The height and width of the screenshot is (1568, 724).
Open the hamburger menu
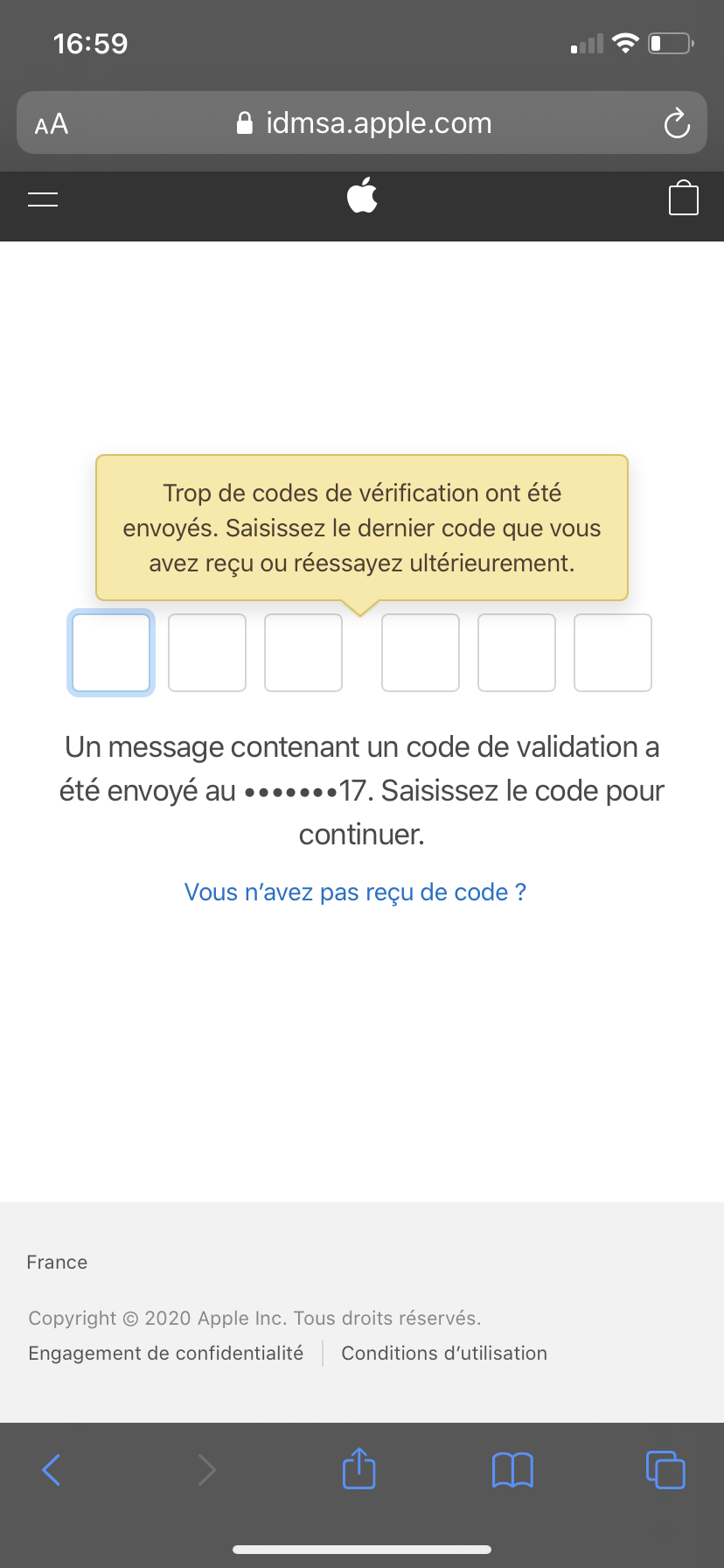43,199
